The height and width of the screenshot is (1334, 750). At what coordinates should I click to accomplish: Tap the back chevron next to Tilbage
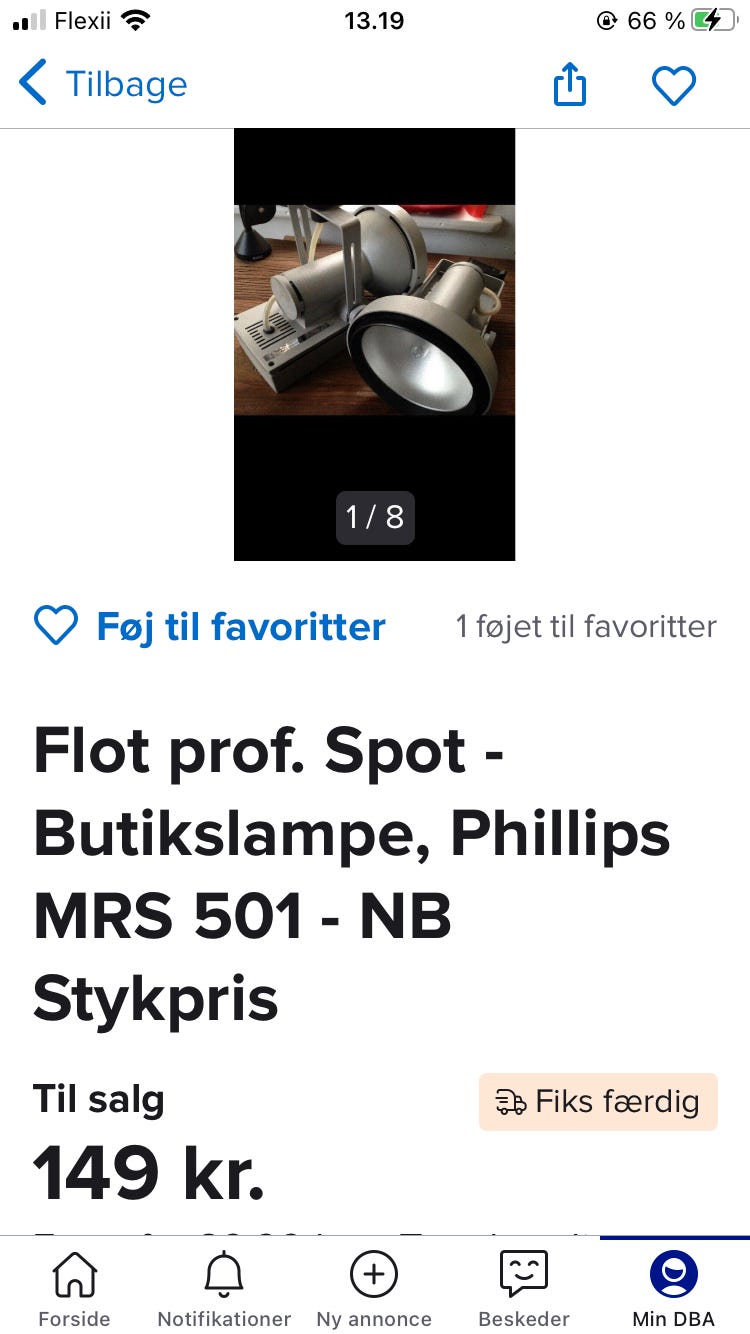[32, 84]
